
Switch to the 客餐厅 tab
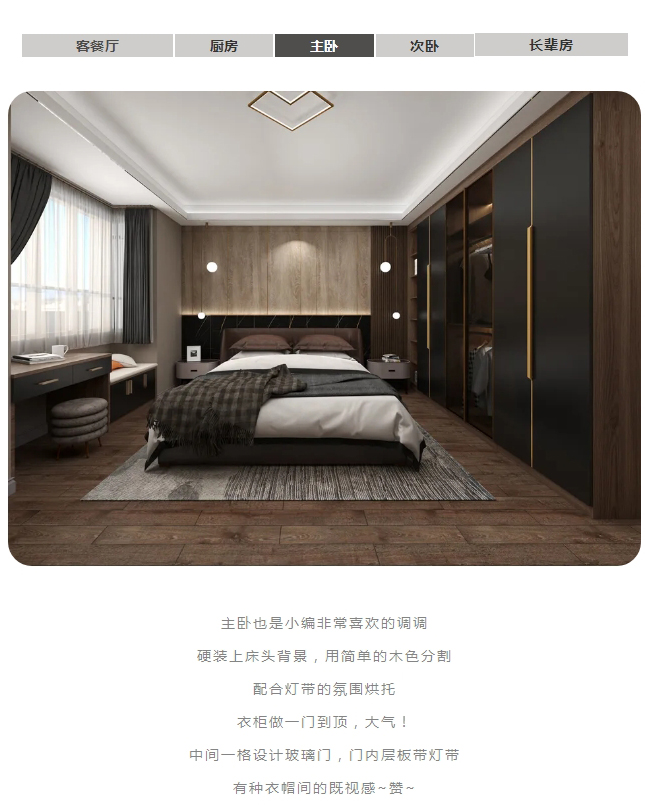97,46
